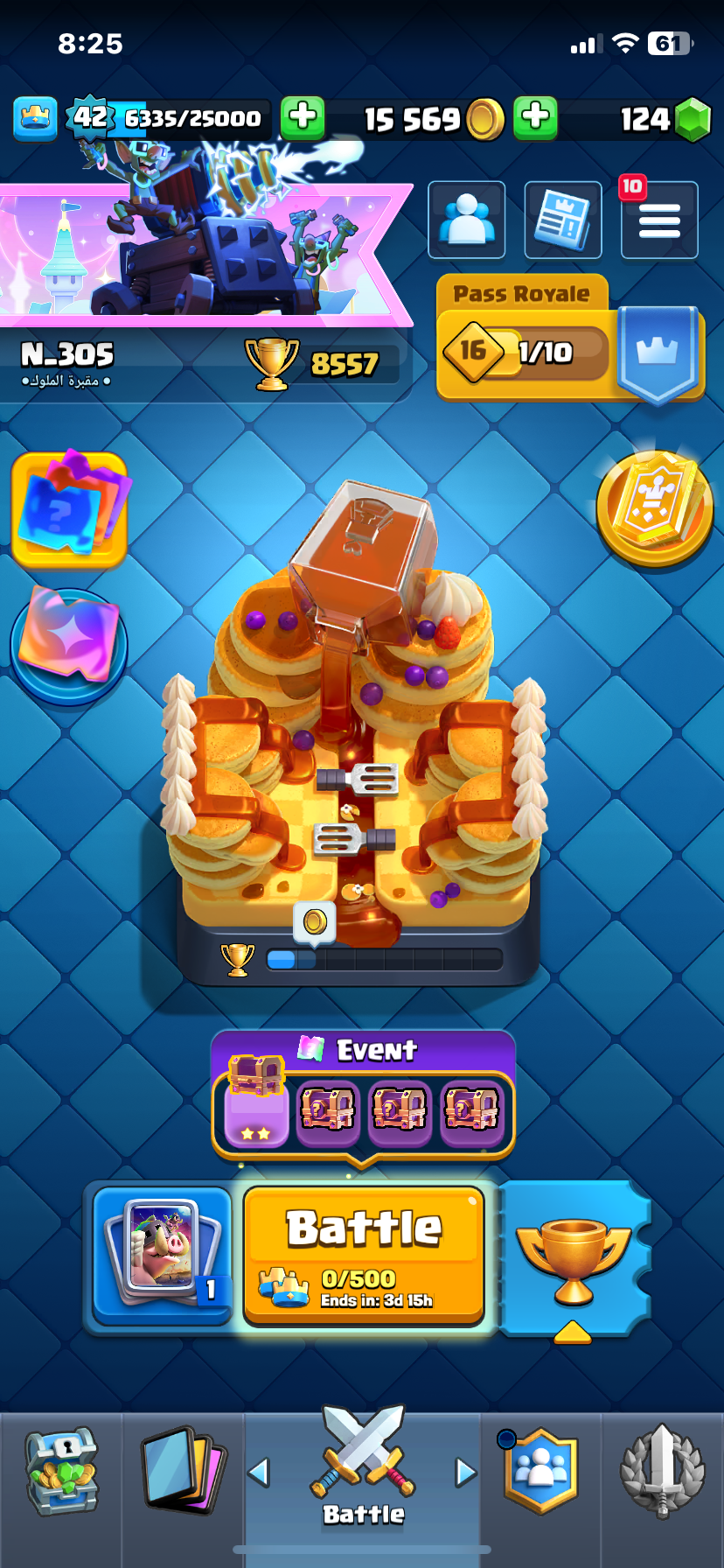Switch to the Cards collection tab

coord(183,1473)
